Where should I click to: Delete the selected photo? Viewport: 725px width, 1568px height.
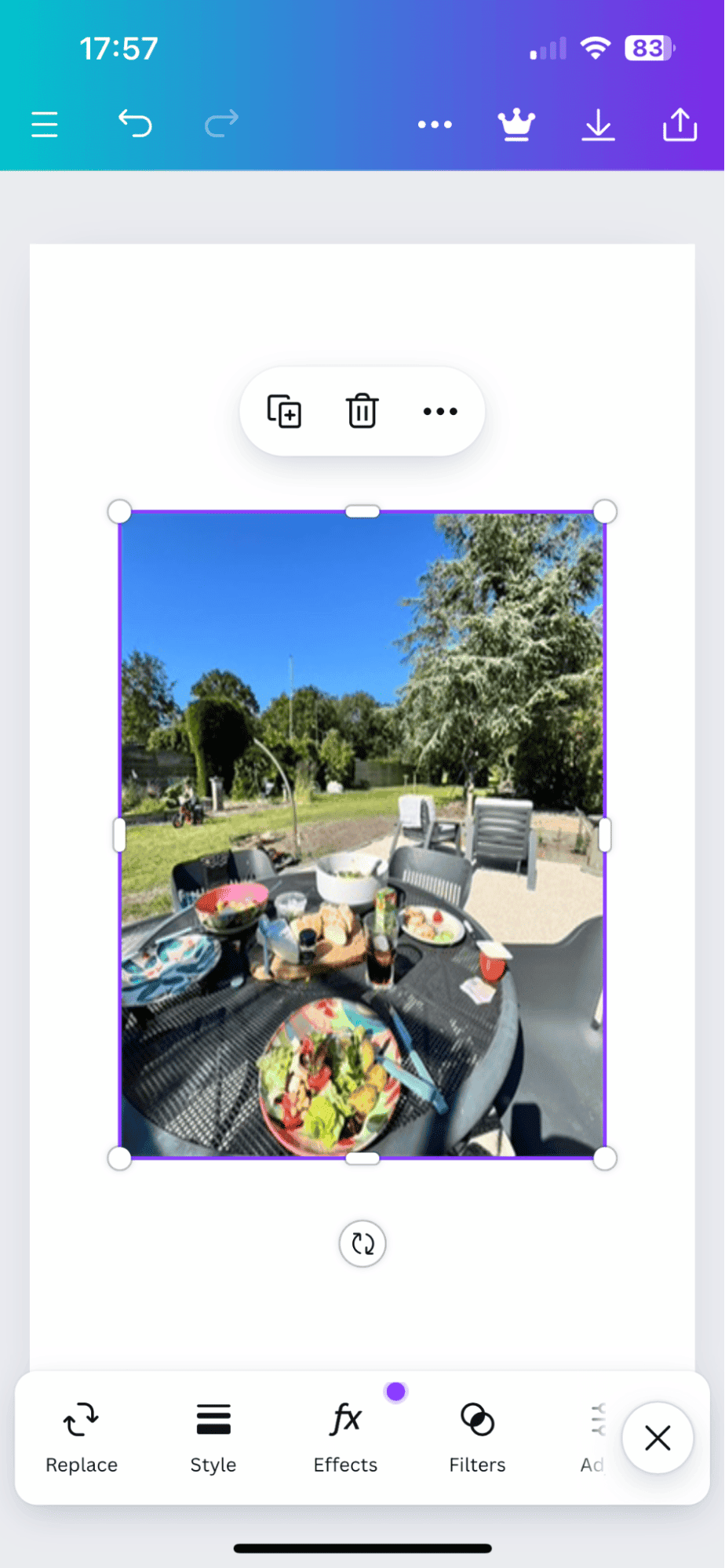pos(361,411)
